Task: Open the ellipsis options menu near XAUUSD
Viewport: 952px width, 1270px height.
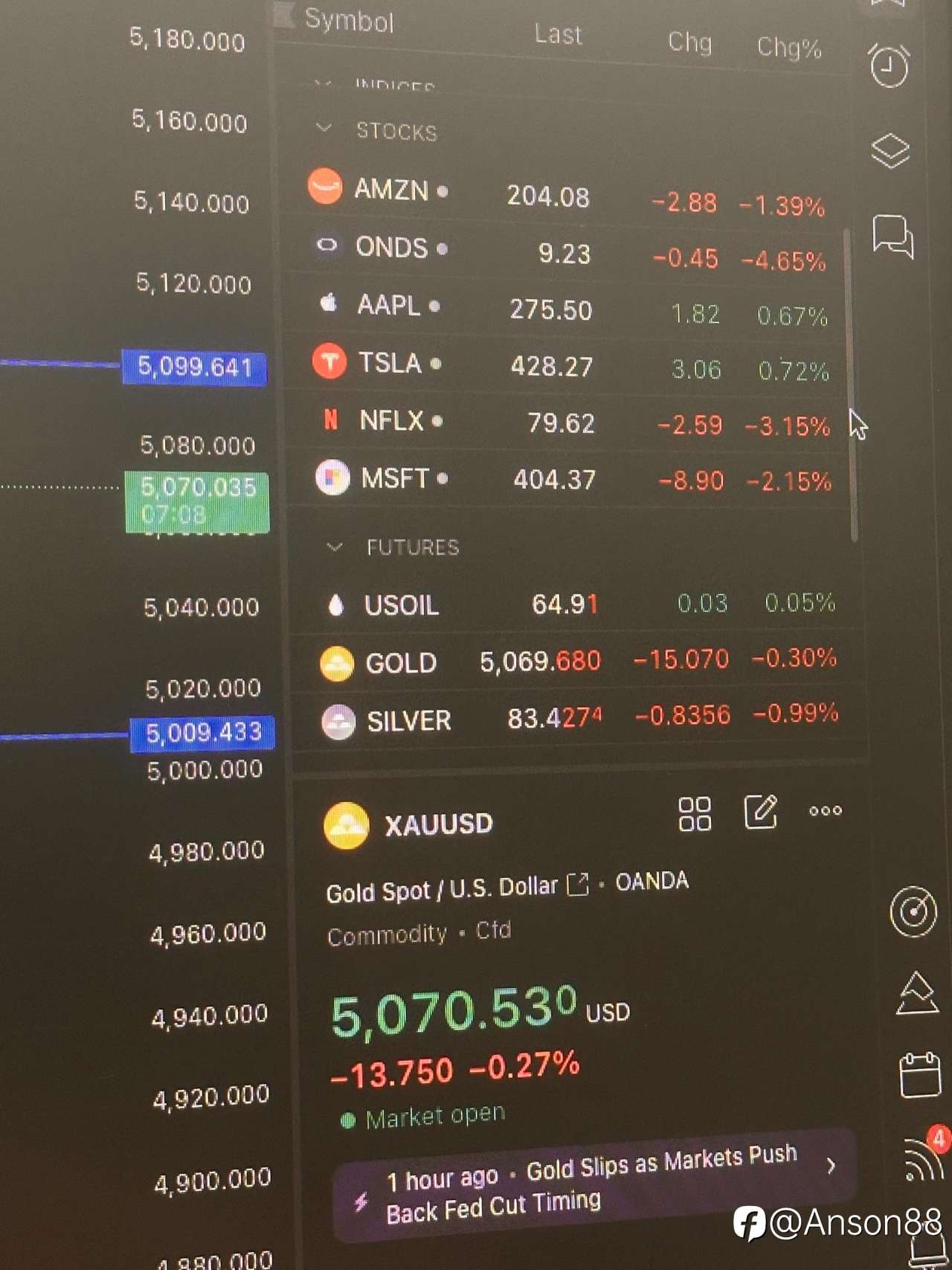Action: tap(824, 811)
